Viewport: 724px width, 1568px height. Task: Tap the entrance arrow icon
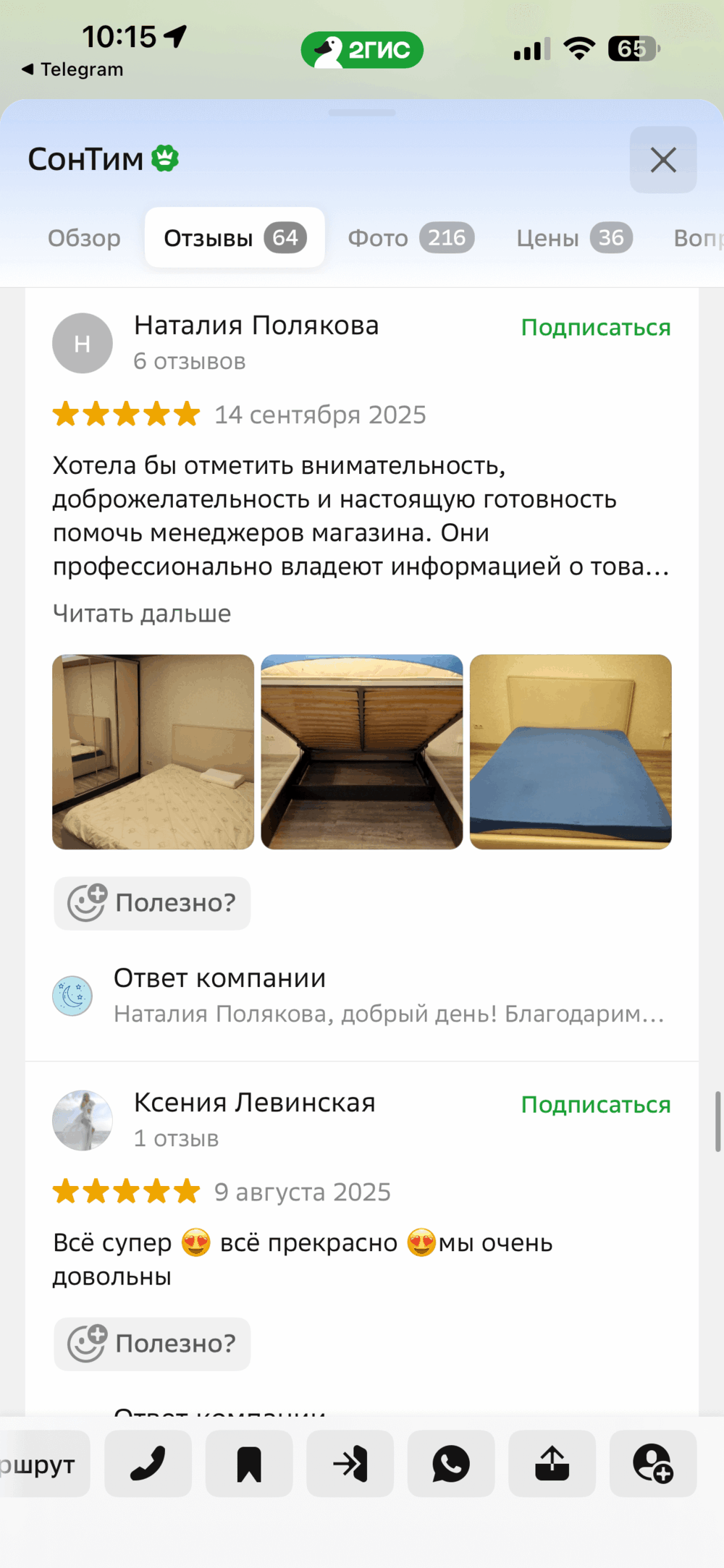tap(350, 1463)
